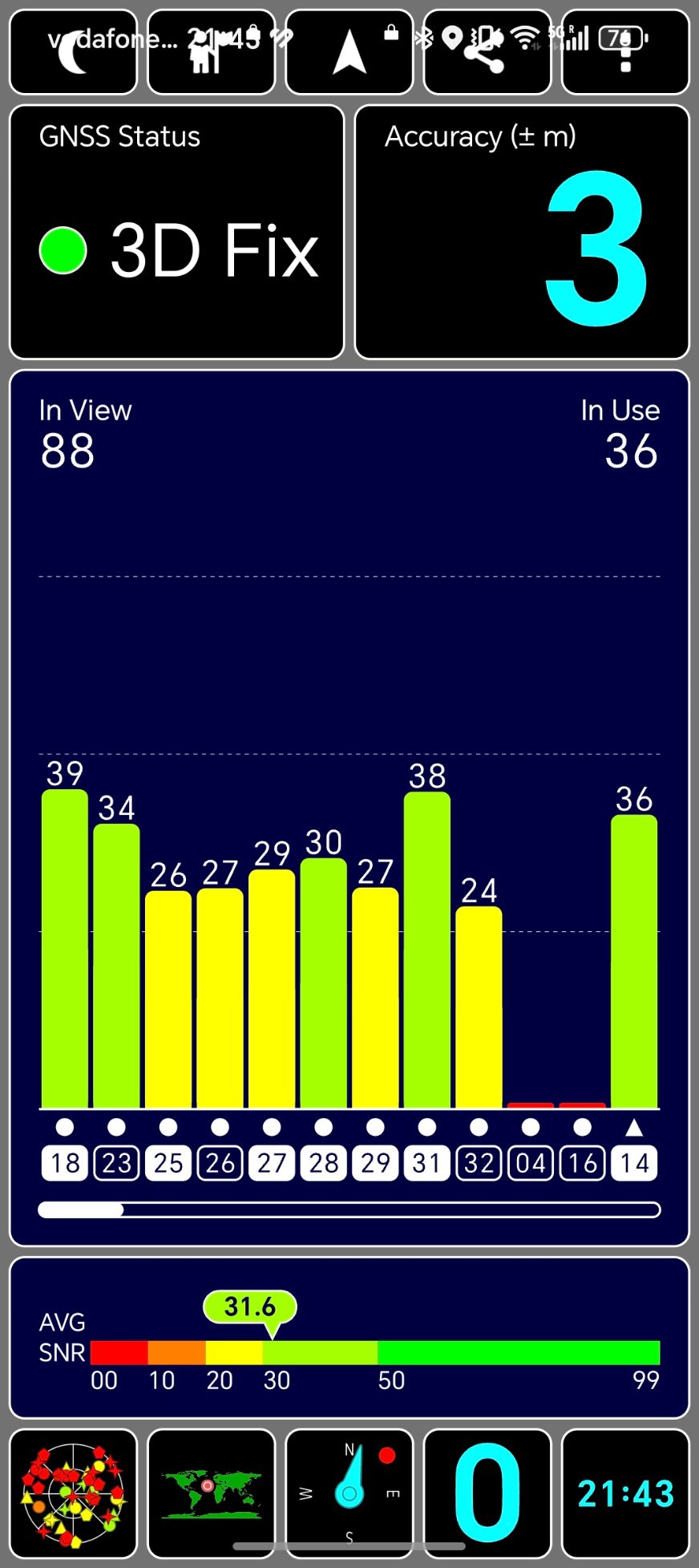Open the three-dot overflow menu

coord(625,53)
